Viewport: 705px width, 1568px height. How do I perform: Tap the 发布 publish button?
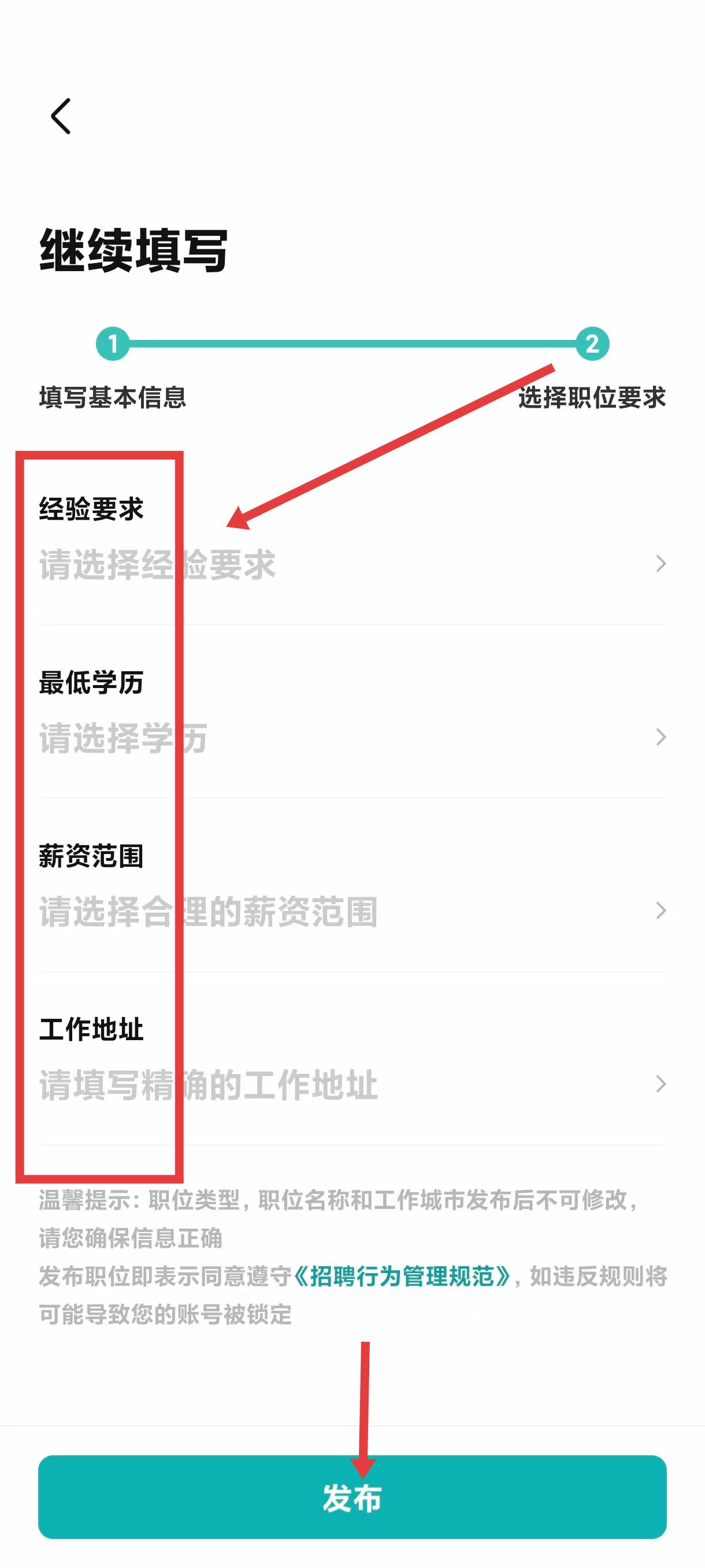(352, 1497)
